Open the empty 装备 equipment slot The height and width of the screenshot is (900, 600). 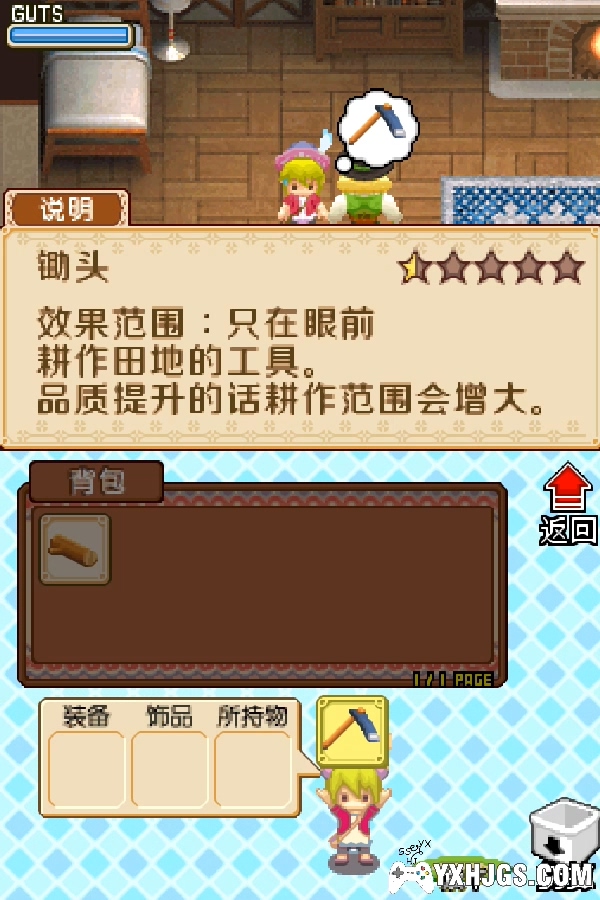87,768
